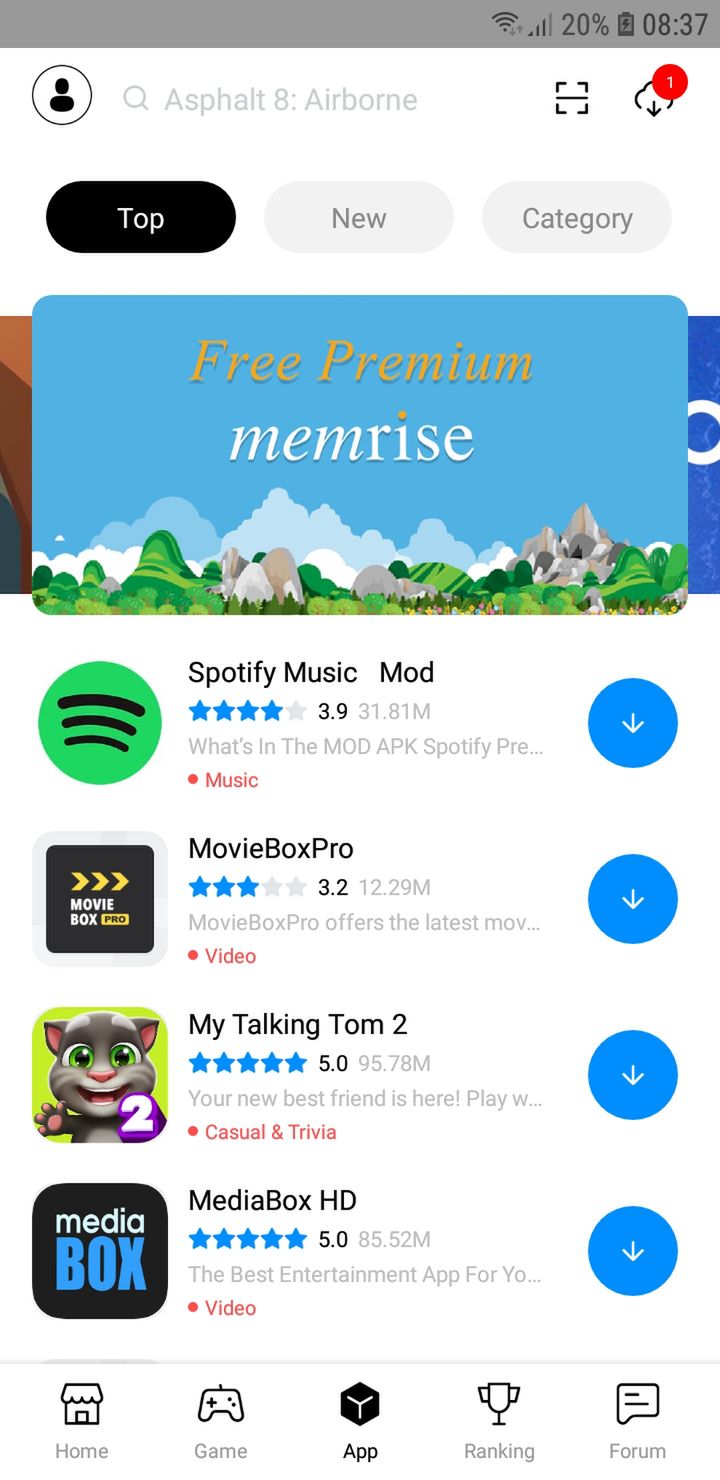720x1480 pixels.
Task: Go to the Home tab
Action: tap(82, 1421)
